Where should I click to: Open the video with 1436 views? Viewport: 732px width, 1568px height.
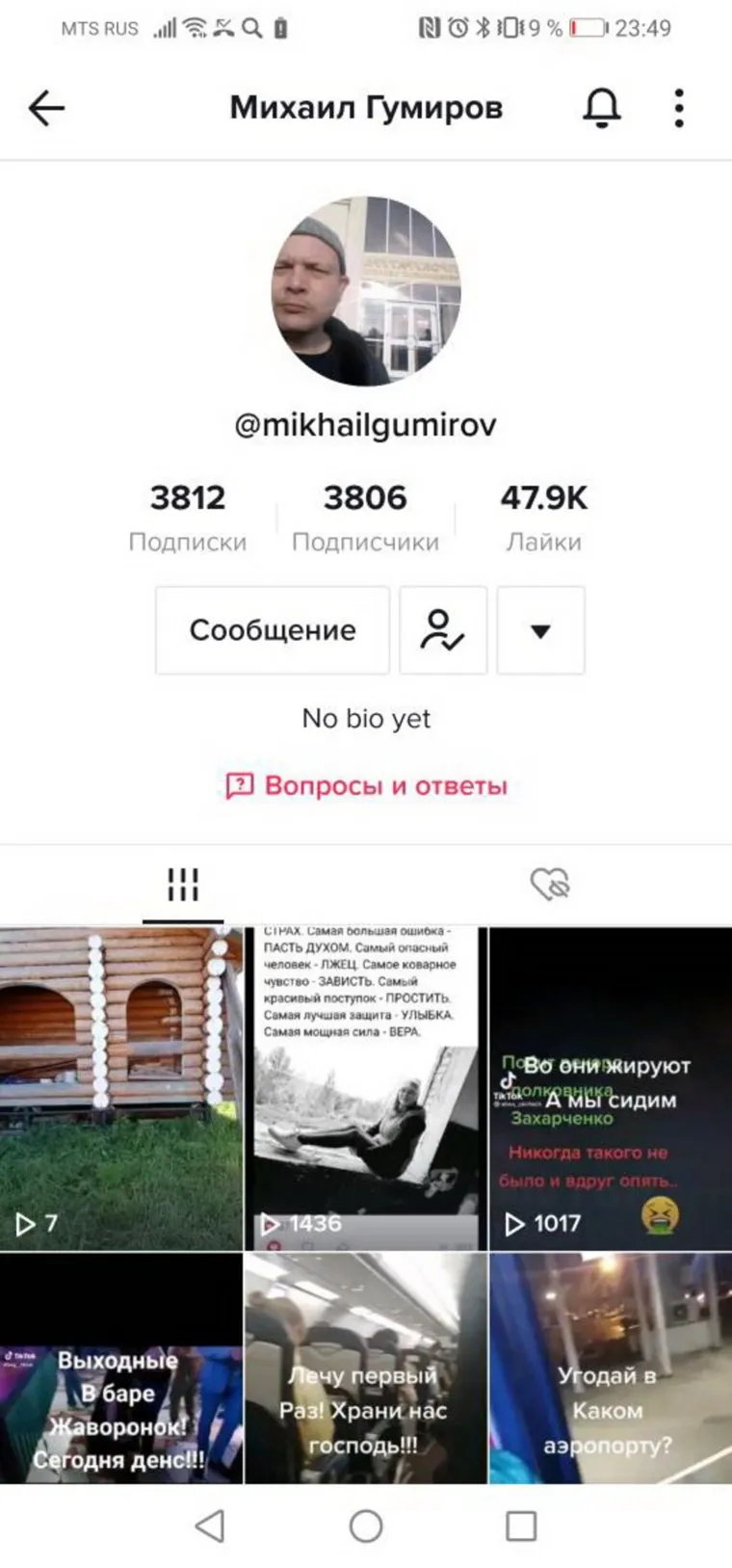[366, 1089]
